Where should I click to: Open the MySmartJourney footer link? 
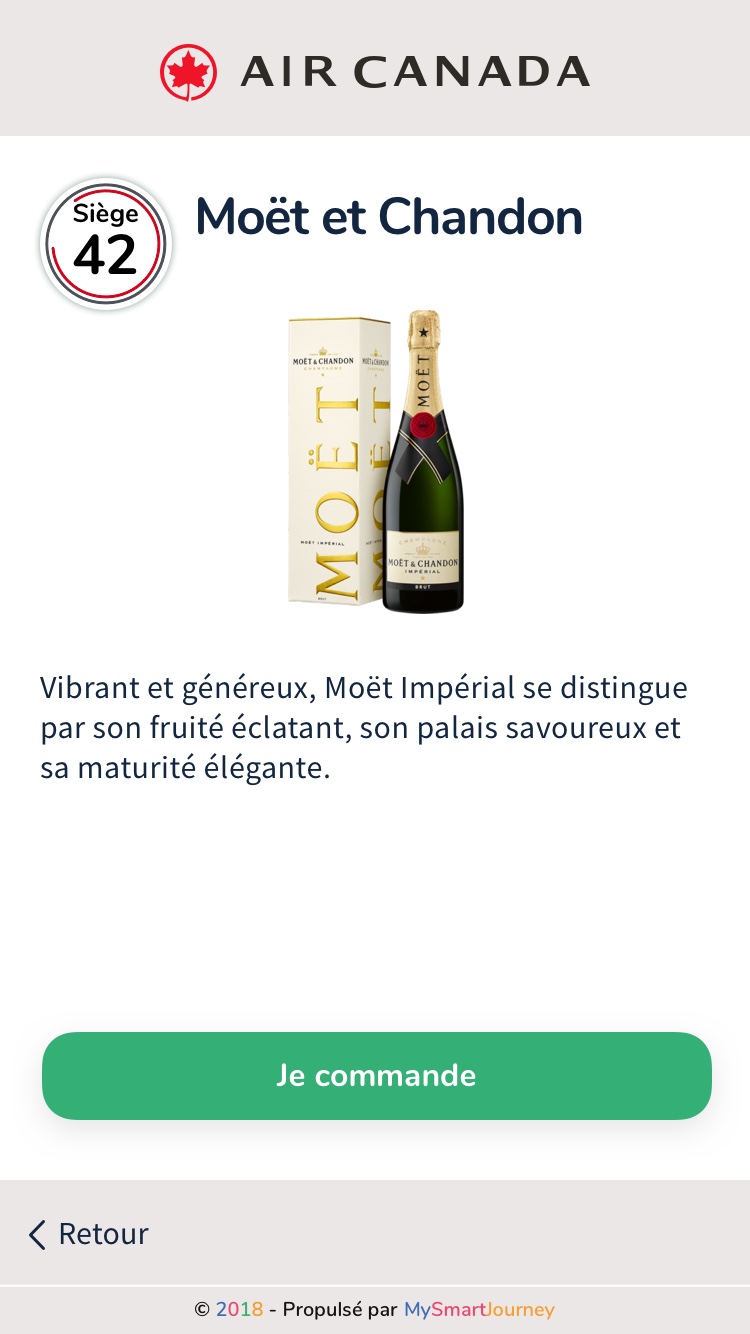tap(478, 1309)
